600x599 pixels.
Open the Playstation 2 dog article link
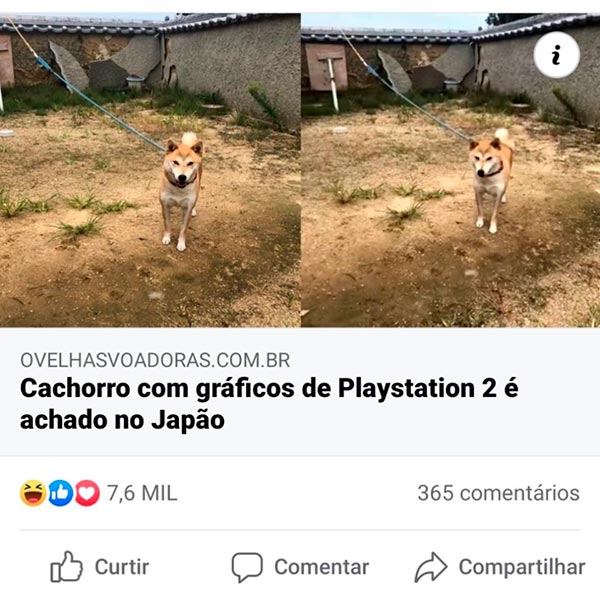pyautogui.click(x=270, y=403)
